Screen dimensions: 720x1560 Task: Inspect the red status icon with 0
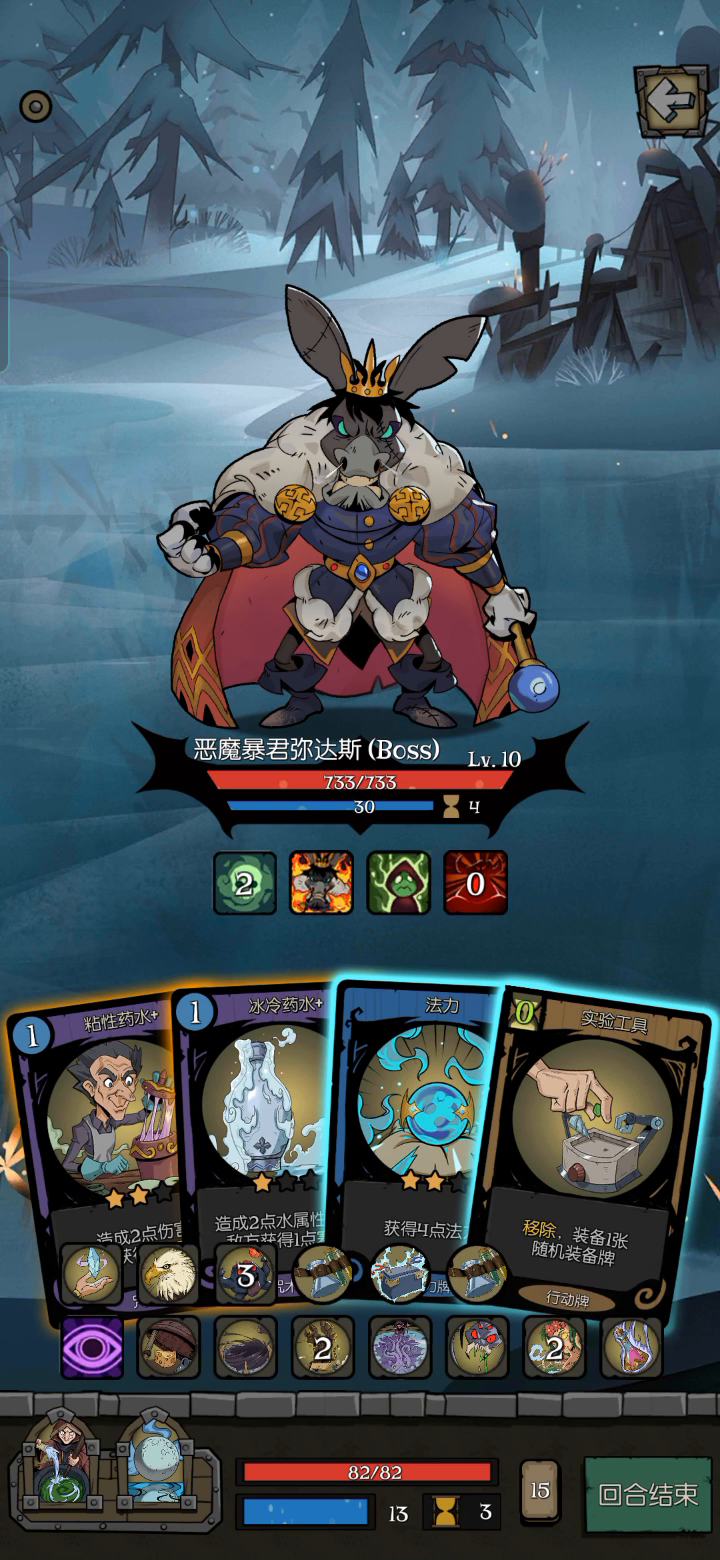[475, 883]
